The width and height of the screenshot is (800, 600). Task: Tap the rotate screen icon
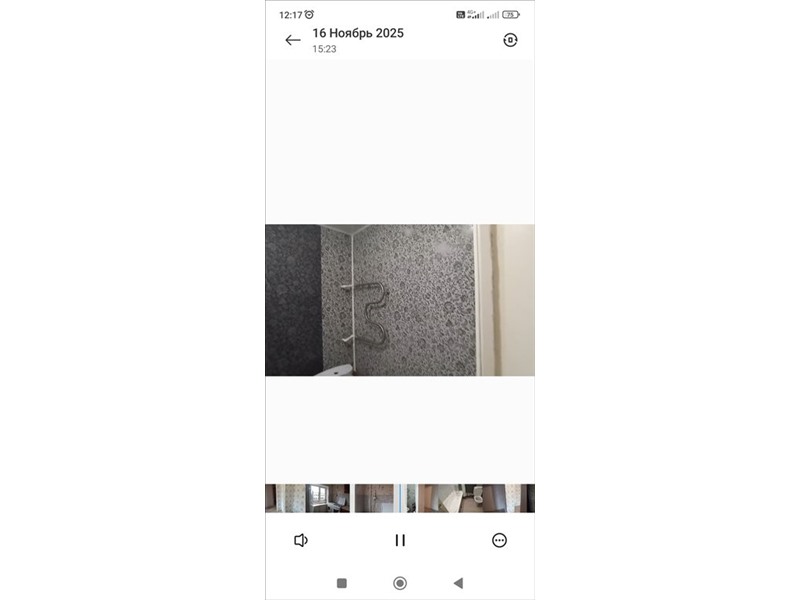pos(510,40)
